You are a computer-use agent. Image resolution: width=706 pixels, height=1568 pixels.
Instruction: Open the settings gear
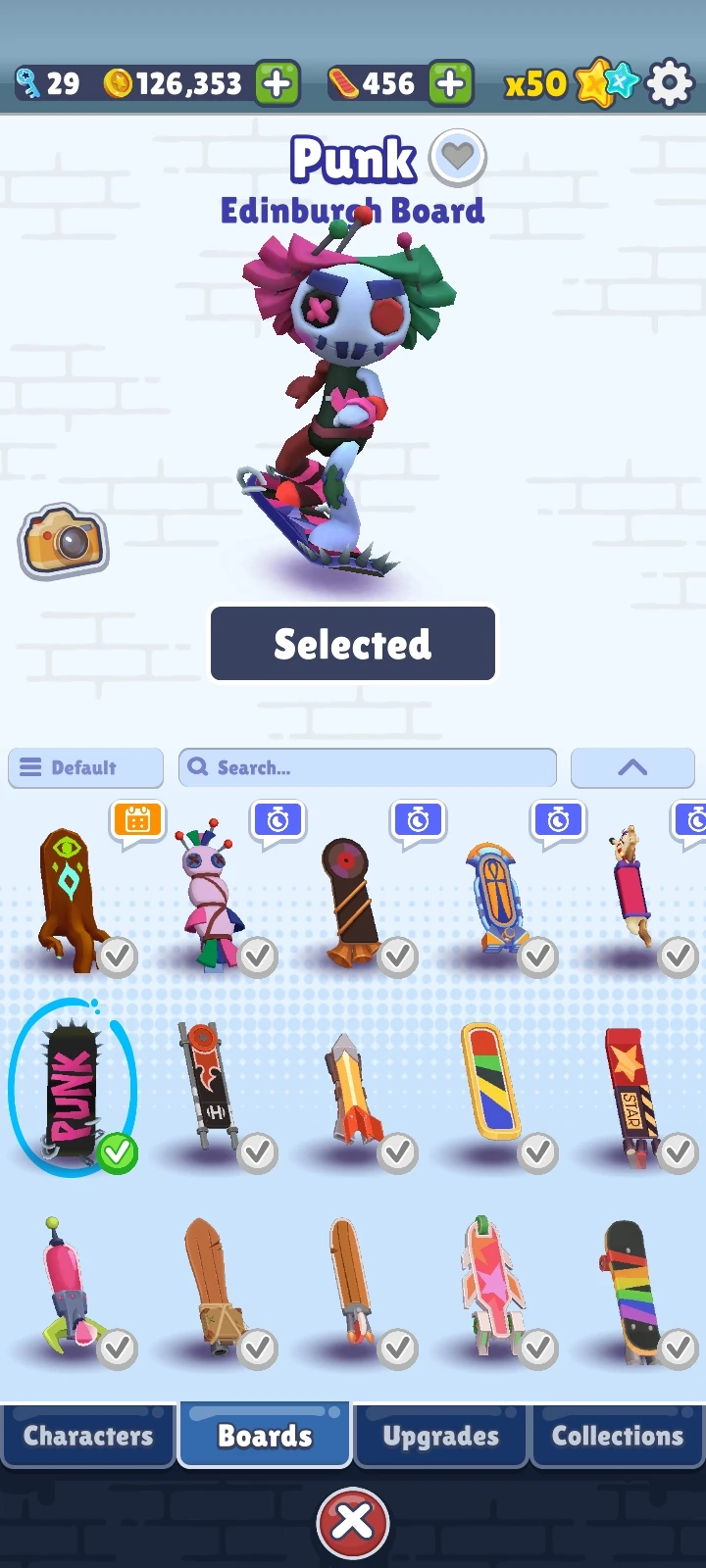coord(671,83)
